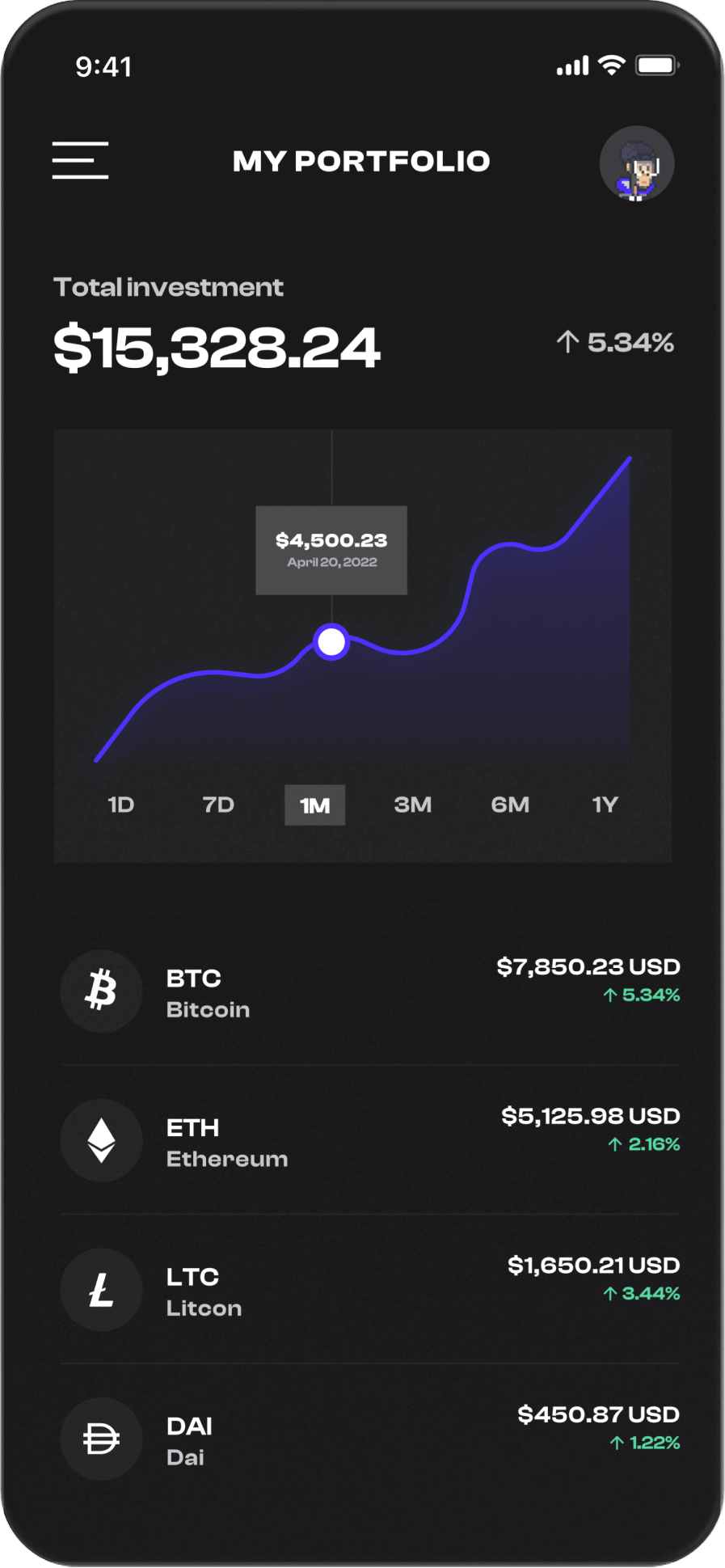Click the $4,500.23 chart tooltip
The width and height of the screenshot is (725, 1568).
(331, 548)
